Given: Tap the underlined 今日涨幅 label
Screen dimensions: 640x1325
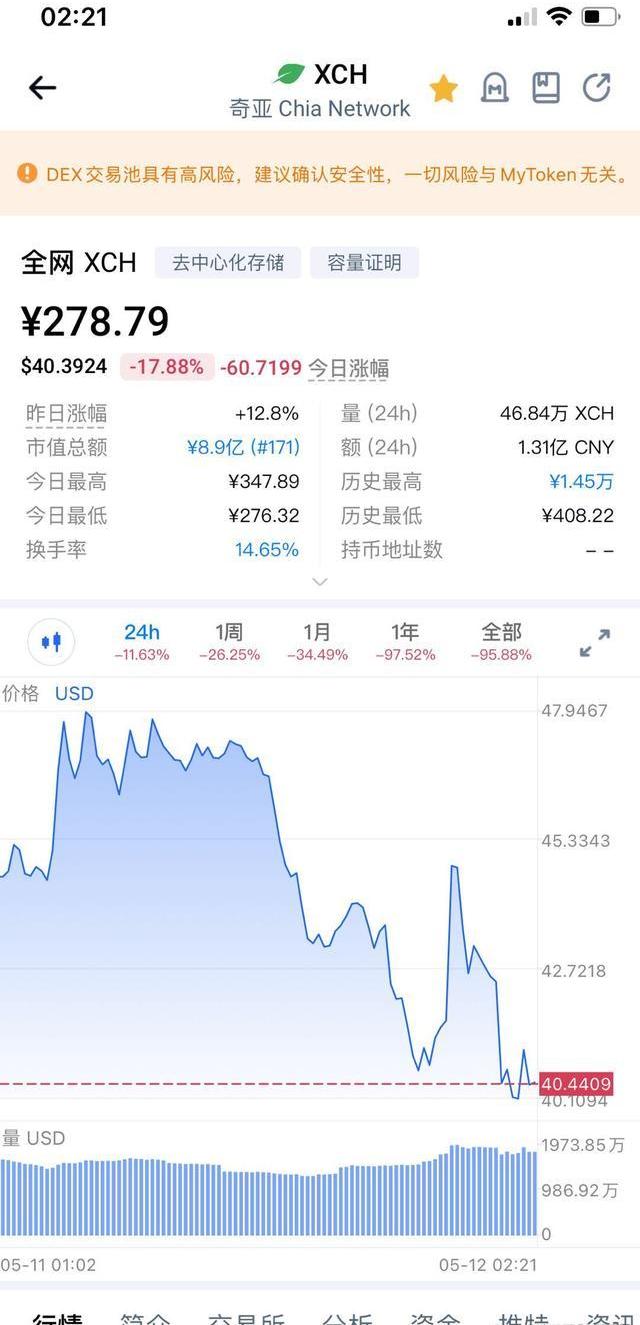Looking at the screenshot, I should click(x=348, y=368).
